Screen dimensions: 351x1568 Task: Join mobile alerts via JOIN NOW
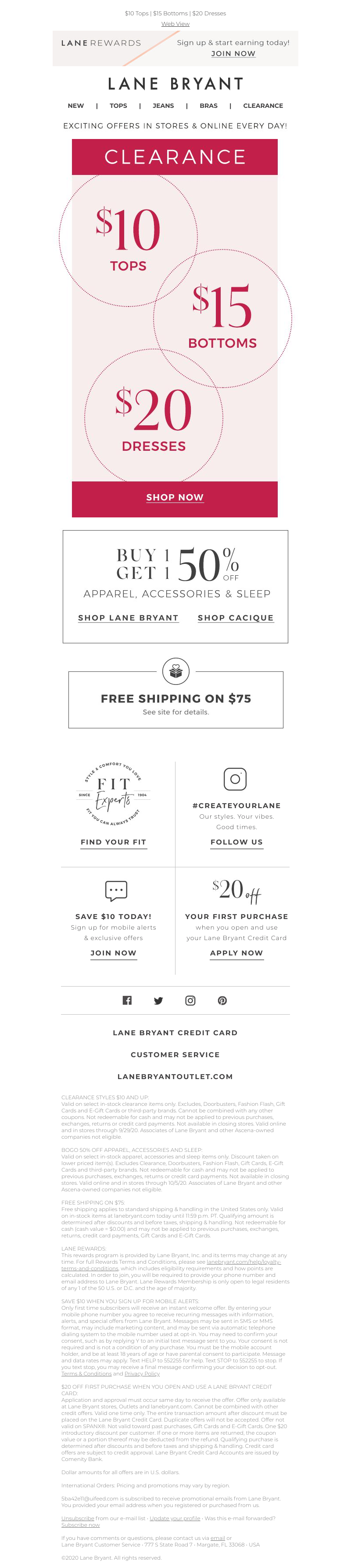click(x=113, y=953)
